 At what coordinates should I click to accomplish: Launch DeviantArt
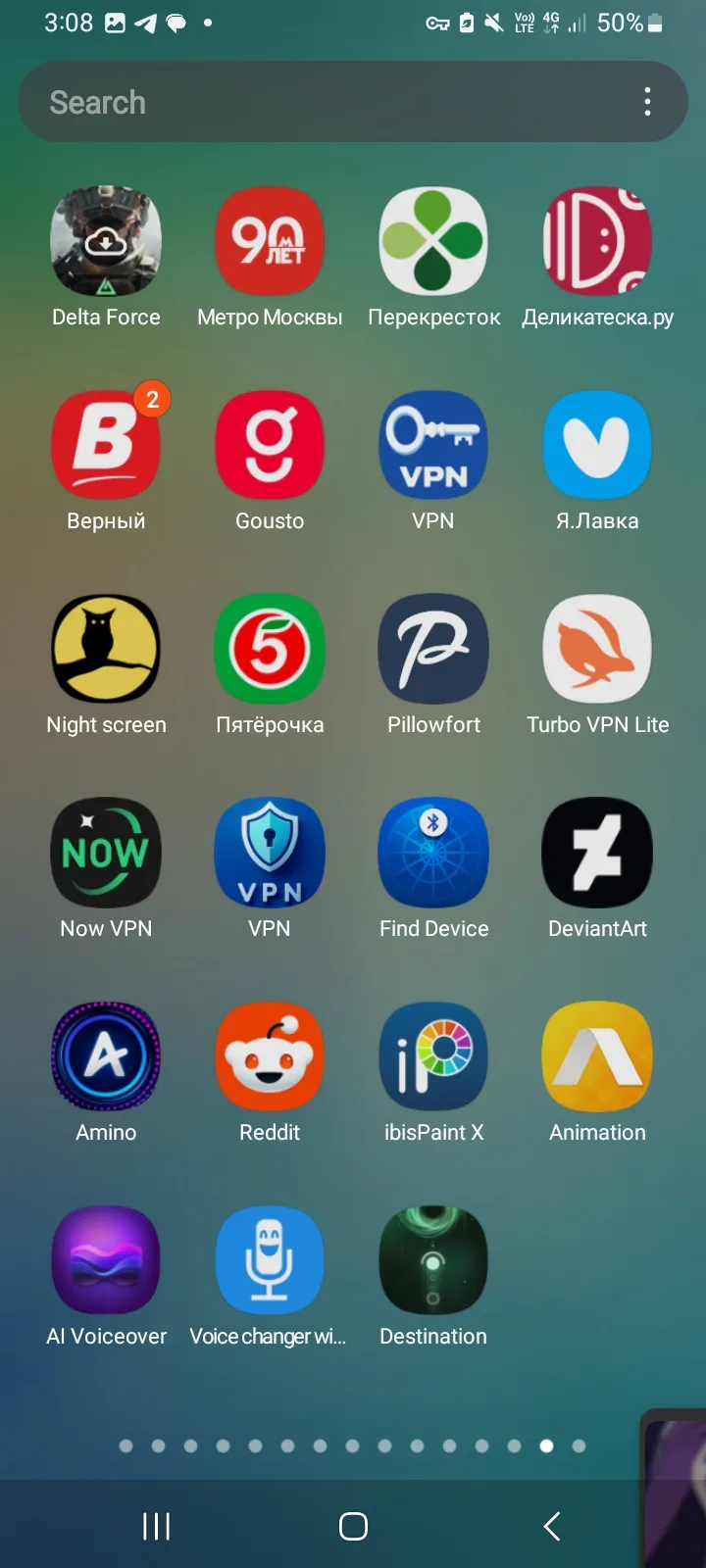[x=597, y=853]
